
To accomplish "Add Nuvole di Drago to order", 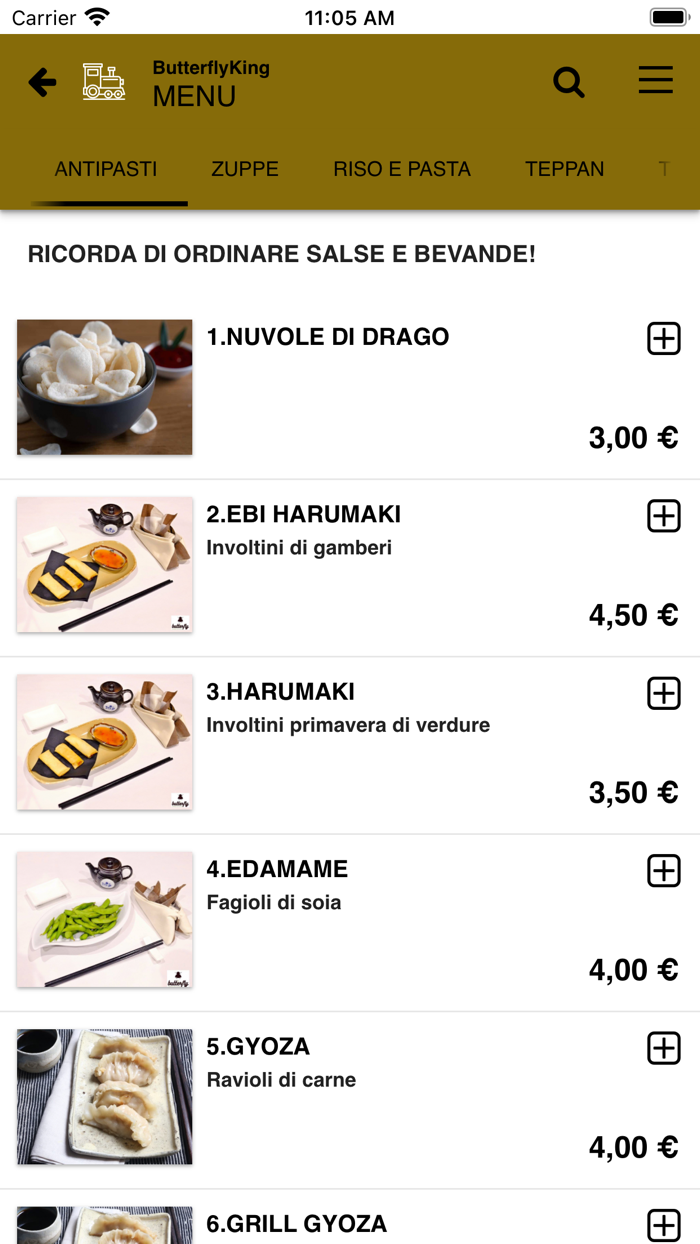I will pos(664,339).
